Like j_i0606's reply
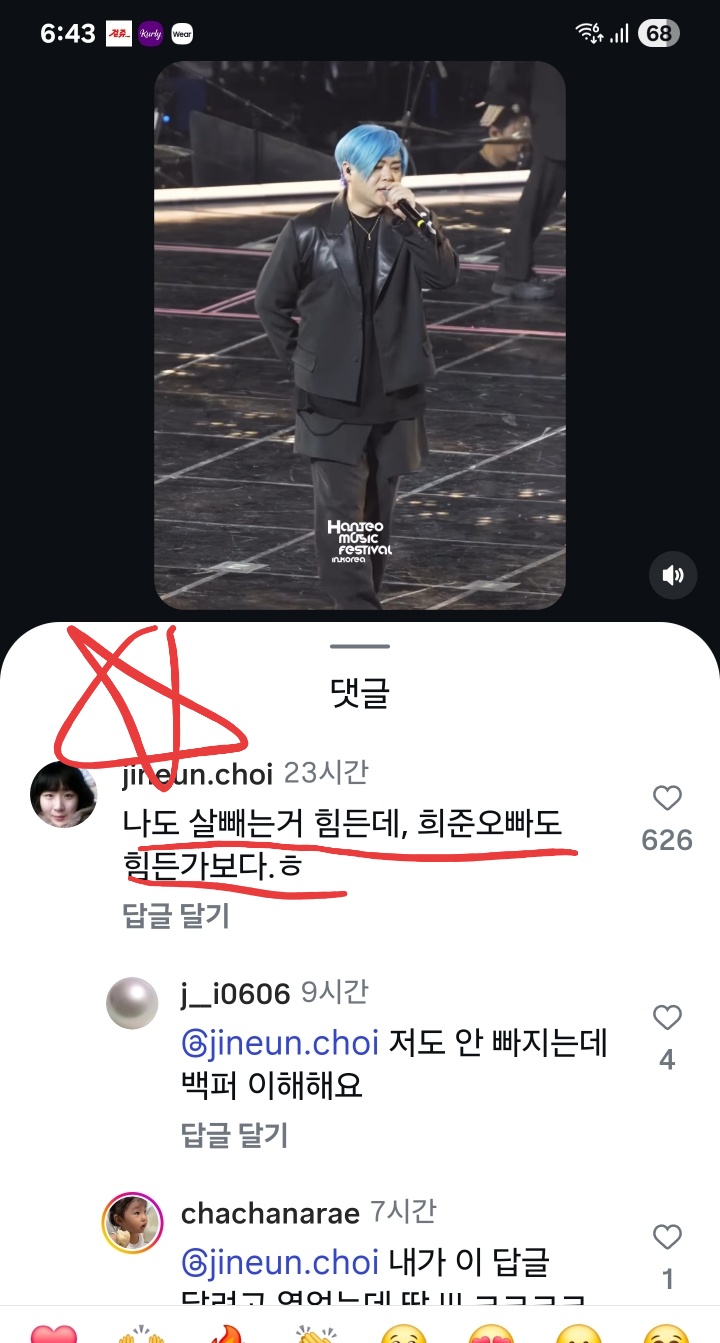 coord(667,1019)
